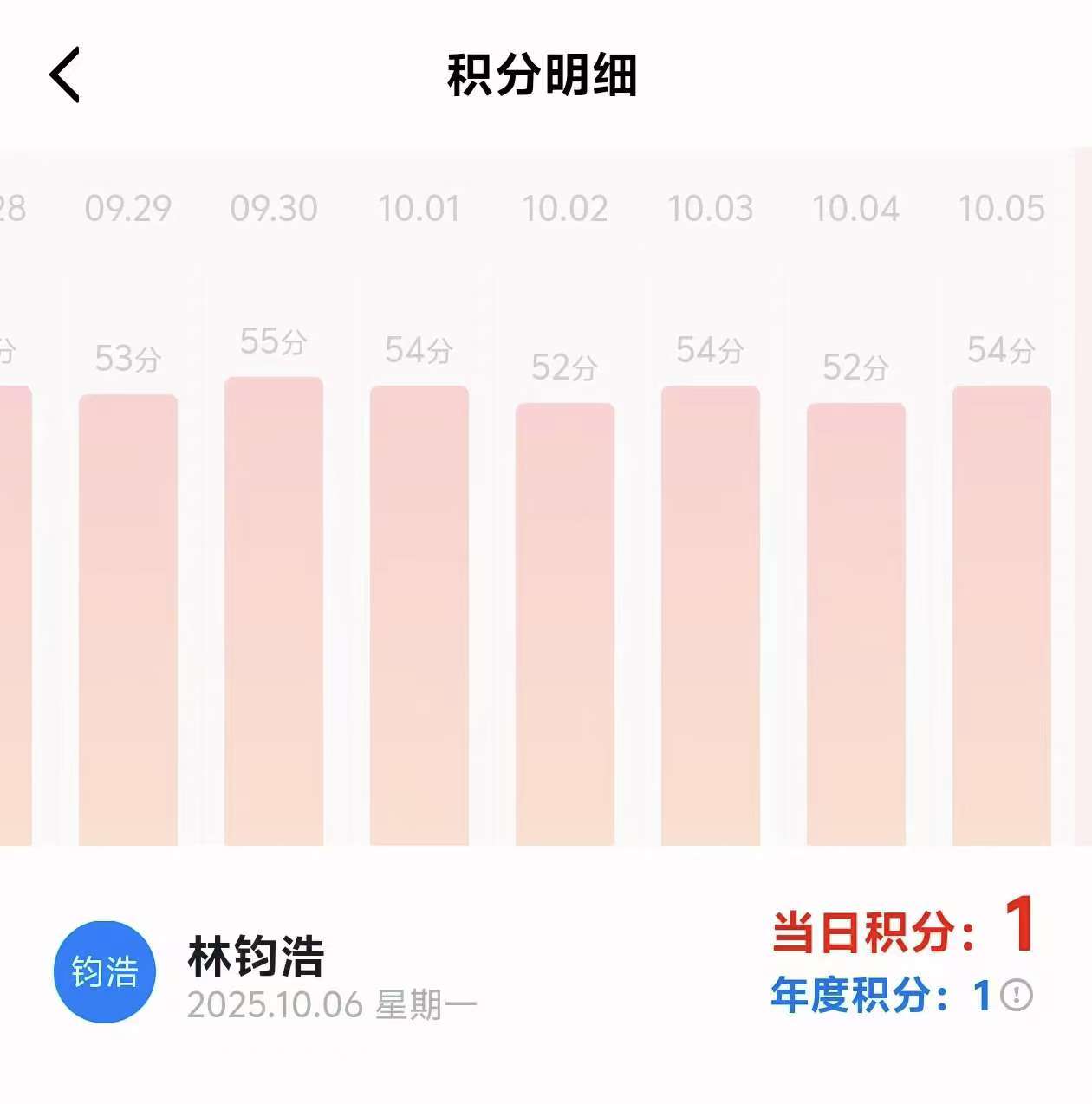The height and width of the screenshot is (1104, 1092).
Task: Pick the 10.03 score bar
Action: (x=711, y=615)
